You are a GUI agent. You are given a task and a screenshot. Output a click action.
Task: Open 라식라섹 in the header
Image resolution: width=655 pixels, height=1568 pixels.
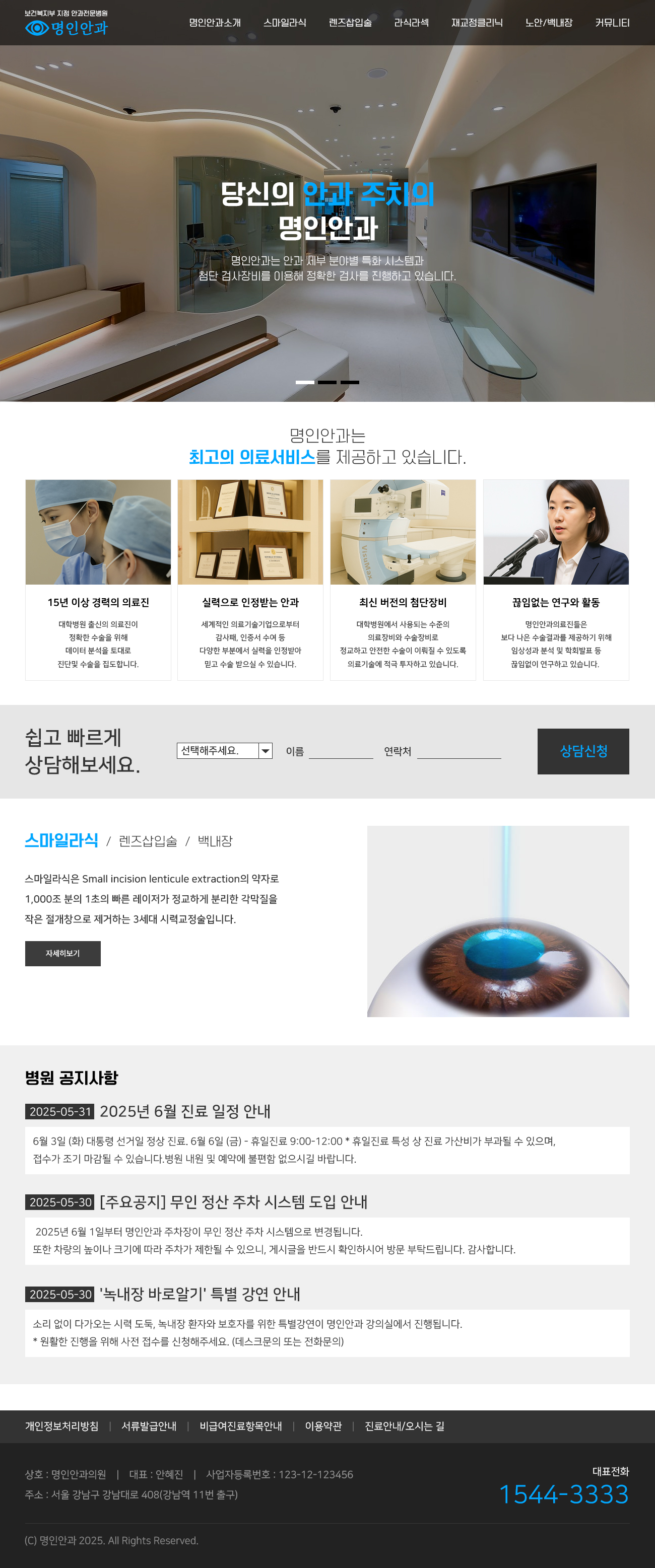pyautogui.click(x=411, y=23)
